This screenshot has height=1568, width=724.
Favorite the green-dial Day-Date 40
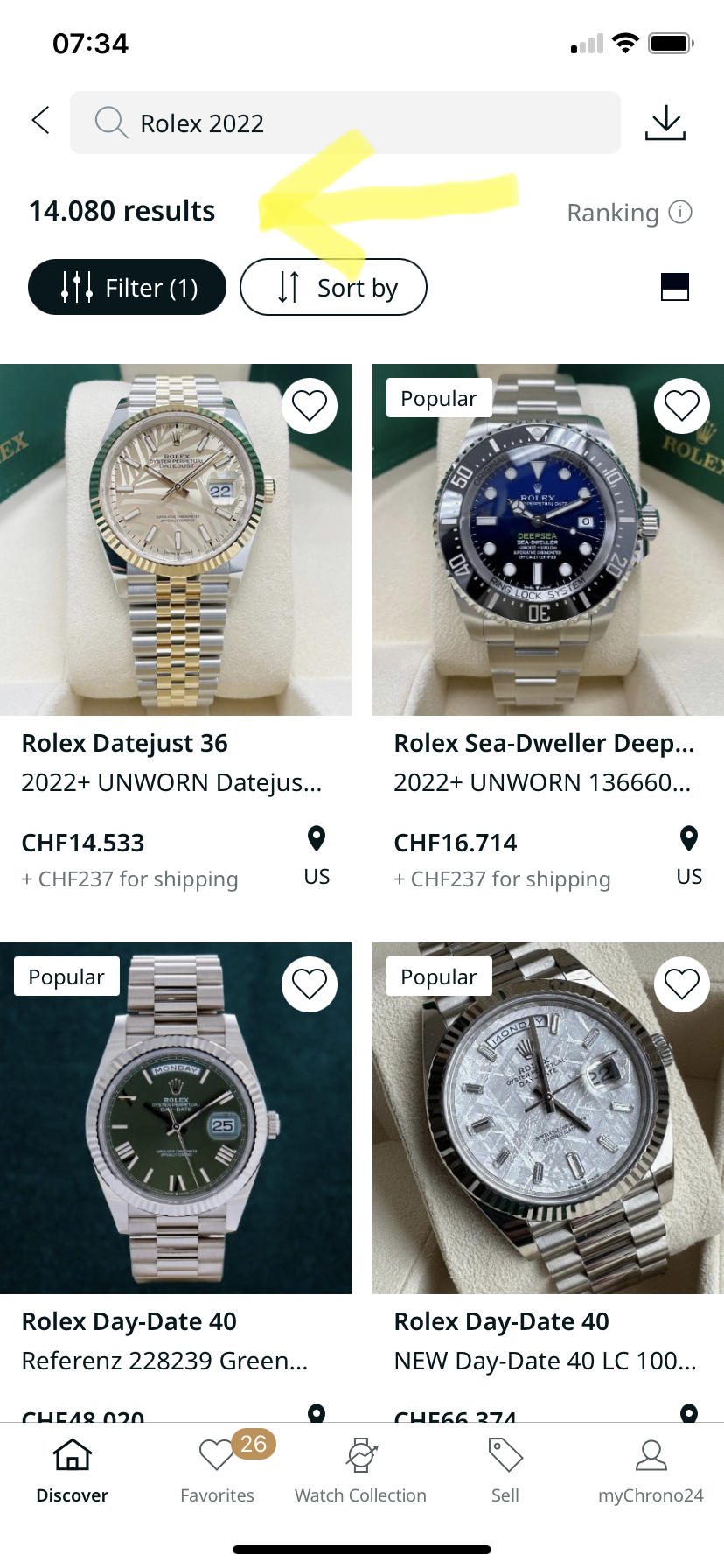[x=310, y=984]
